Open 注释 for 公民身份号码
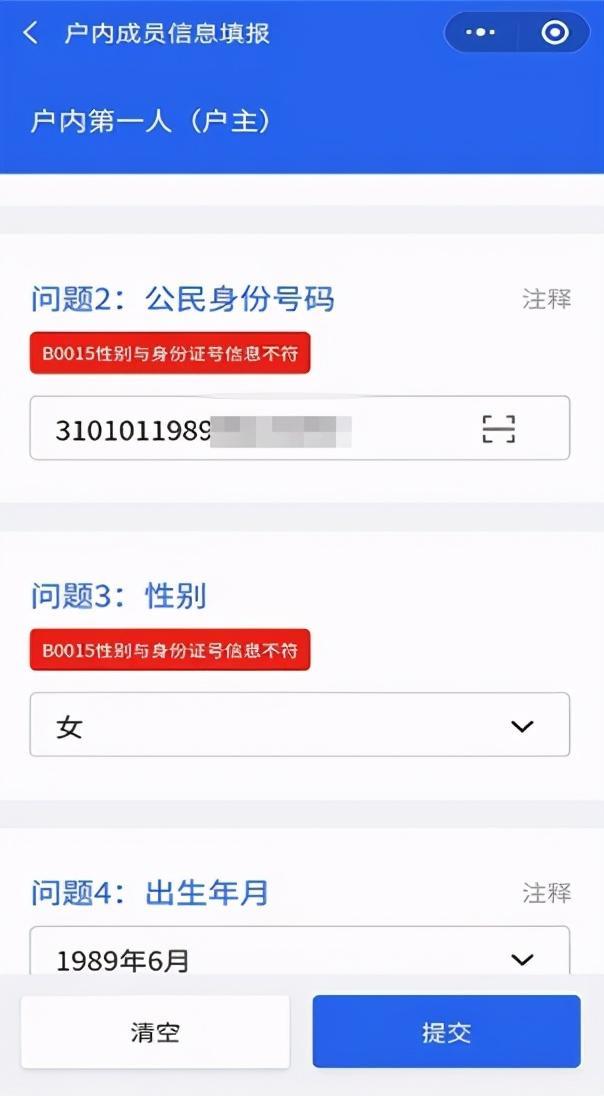Viewport: 604px width, 1096px height. (547, 299)
